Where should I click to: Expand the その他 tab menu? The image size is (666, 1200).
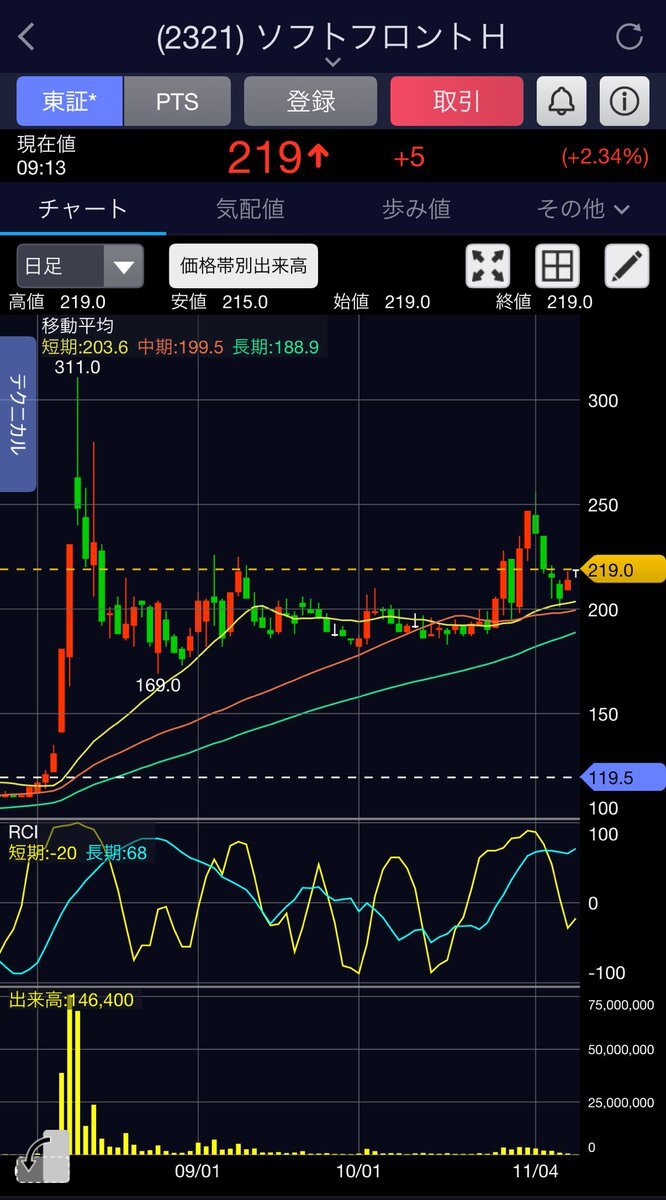[583, 209]
